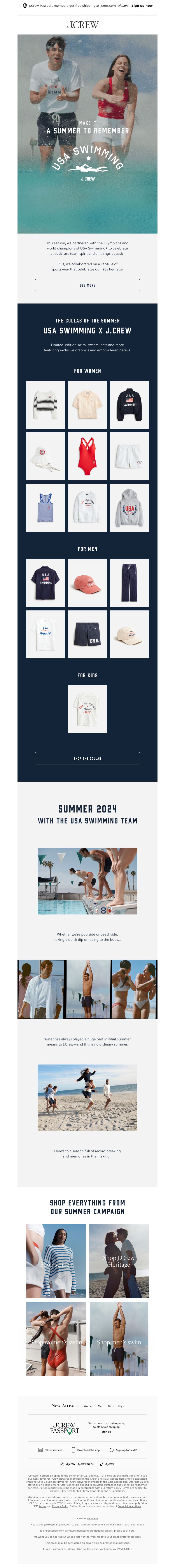The height and width of the screenshot is (1568, 175).
Task: Tap Sign up under J.Crew Passport
Action: [x=106, y=1432]
